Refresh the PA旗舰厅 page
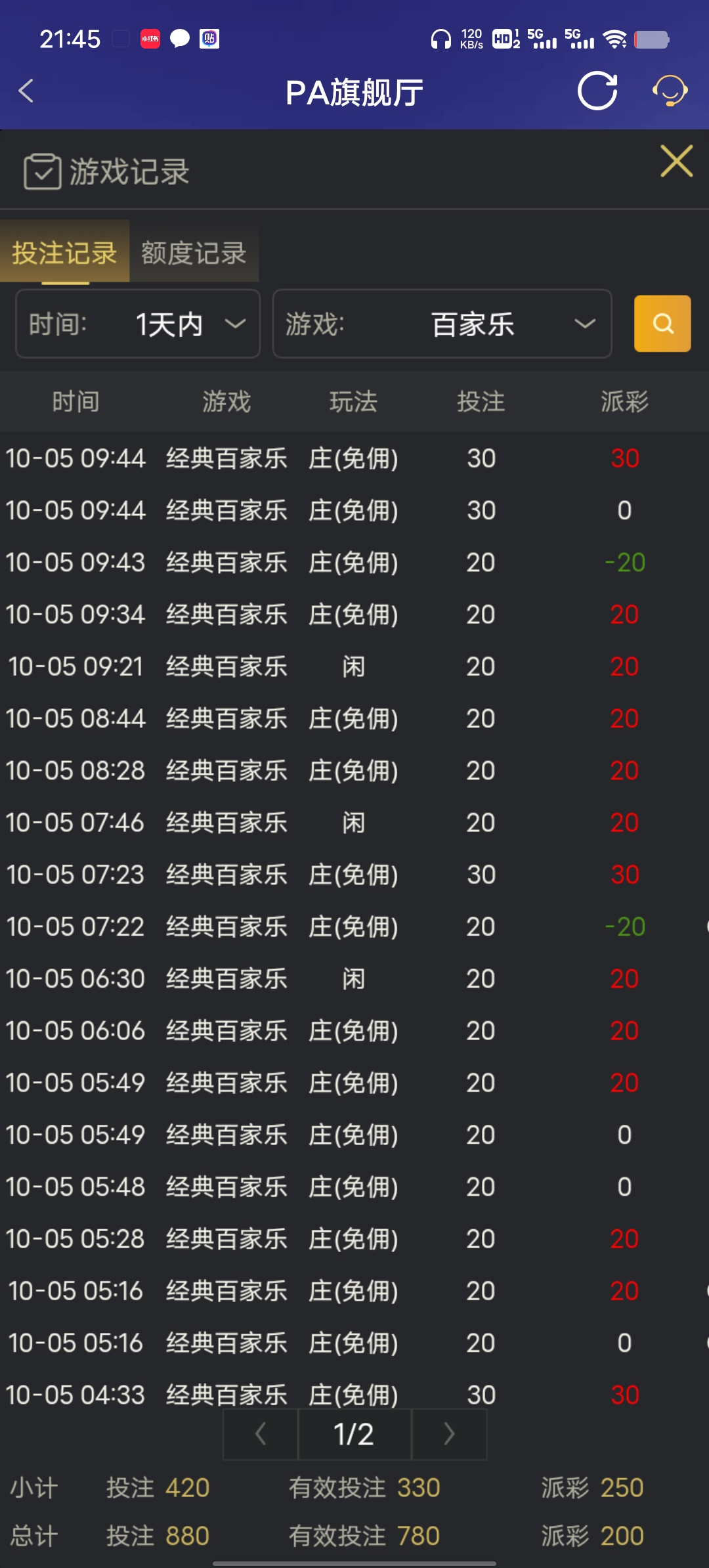709x1568 pixels. (597, 91)
